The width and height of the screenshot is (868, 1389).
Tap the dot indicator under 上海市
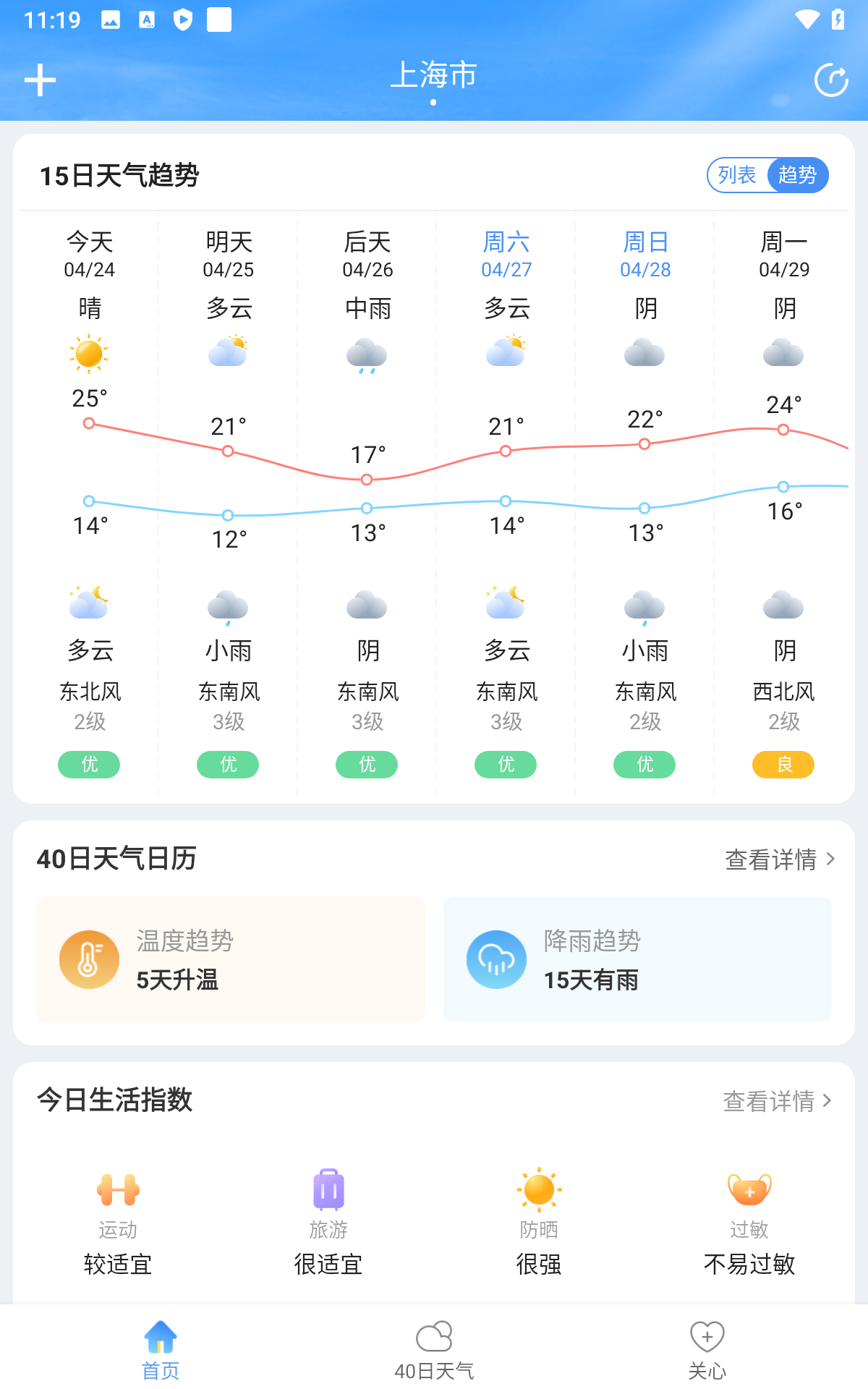(433, 103)
